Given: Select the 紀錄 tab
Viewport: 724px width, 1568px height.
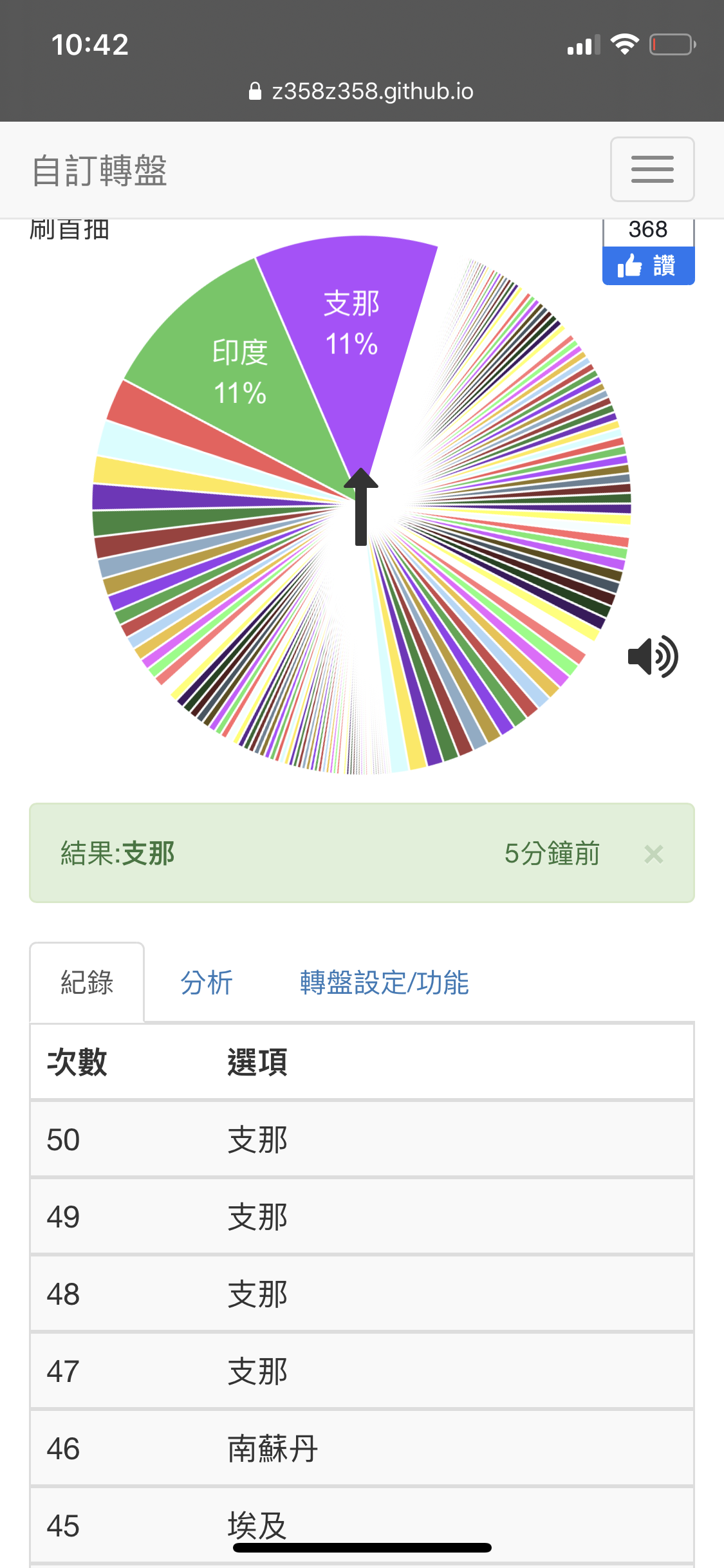Looking at the screenshot, I should pyautogui.click(x=87, y=982).
